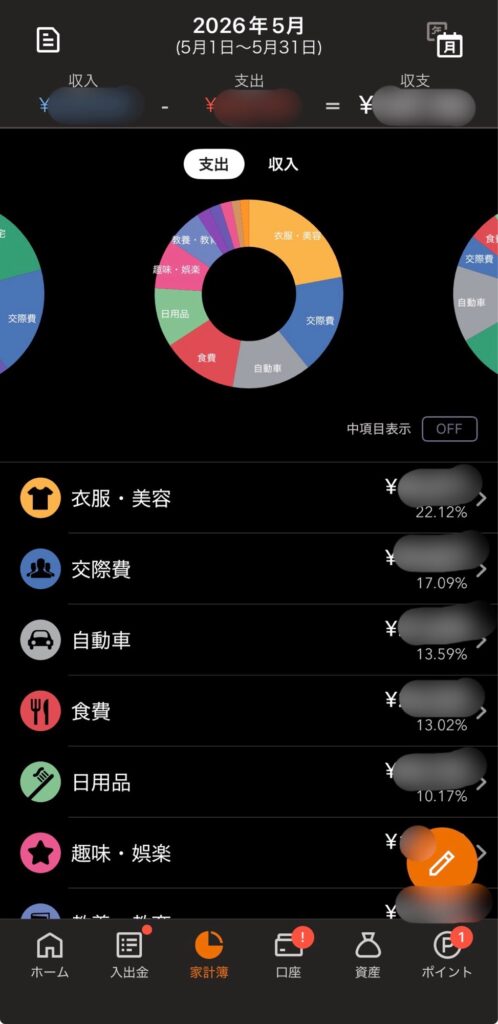Select the 家計簿 tab
Image resolution: width=498 pixels, height=1024 pixels.
point(209,955)
